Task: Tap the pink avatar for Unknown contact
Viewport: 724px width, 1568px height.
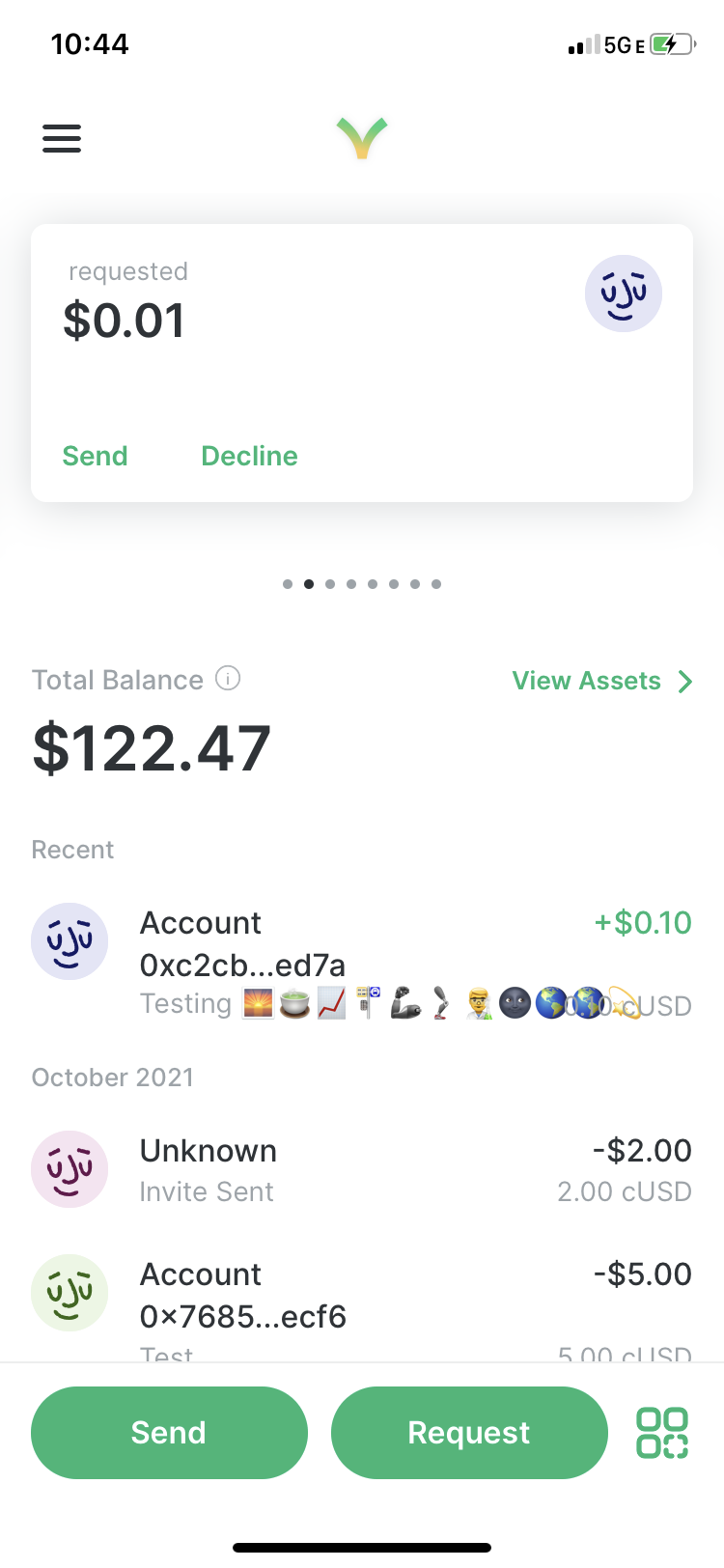Action: [70, 1169]
